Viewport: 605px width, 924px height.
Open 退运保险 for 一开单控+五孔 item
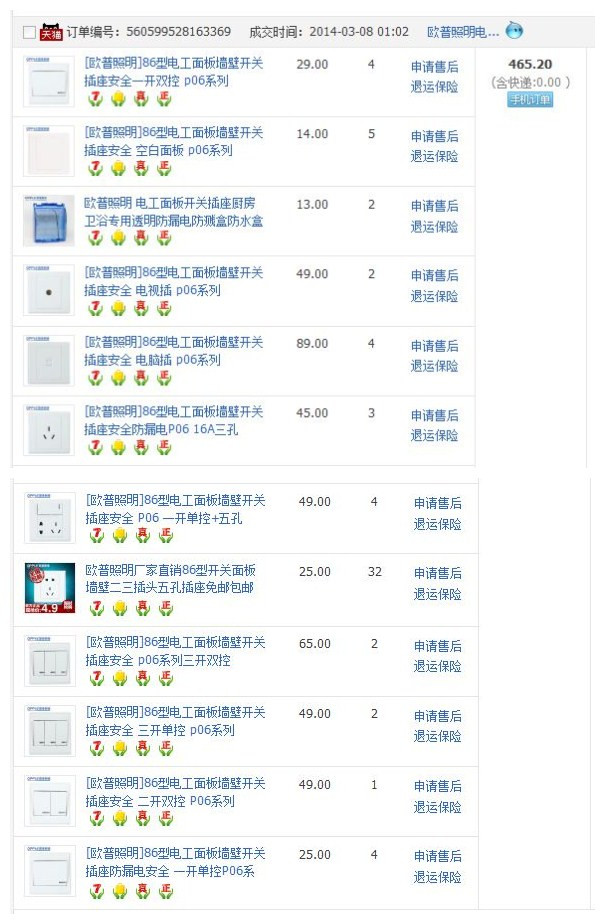click(x=438, y=524)
